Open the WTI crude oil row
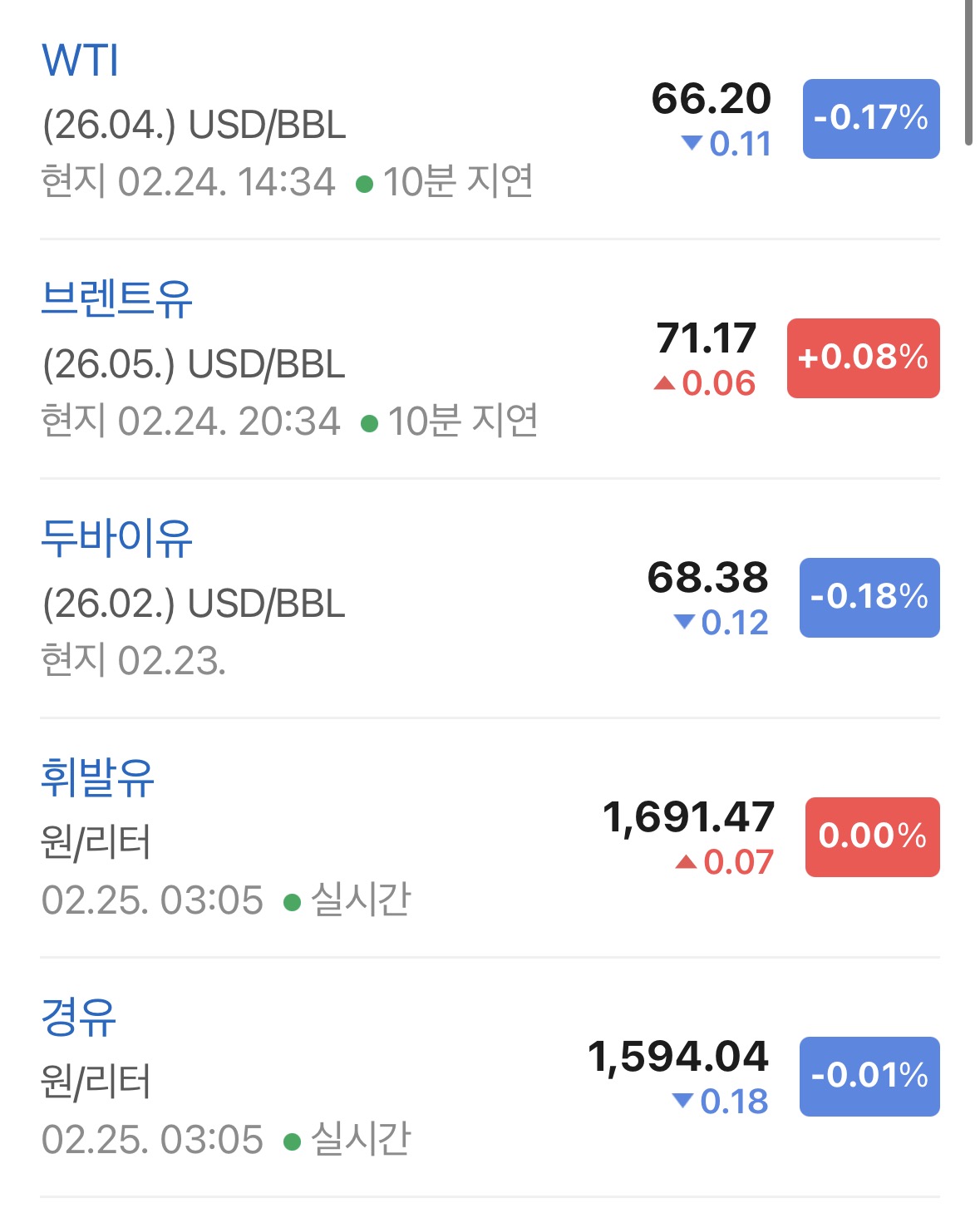 (x=80, y=61)
